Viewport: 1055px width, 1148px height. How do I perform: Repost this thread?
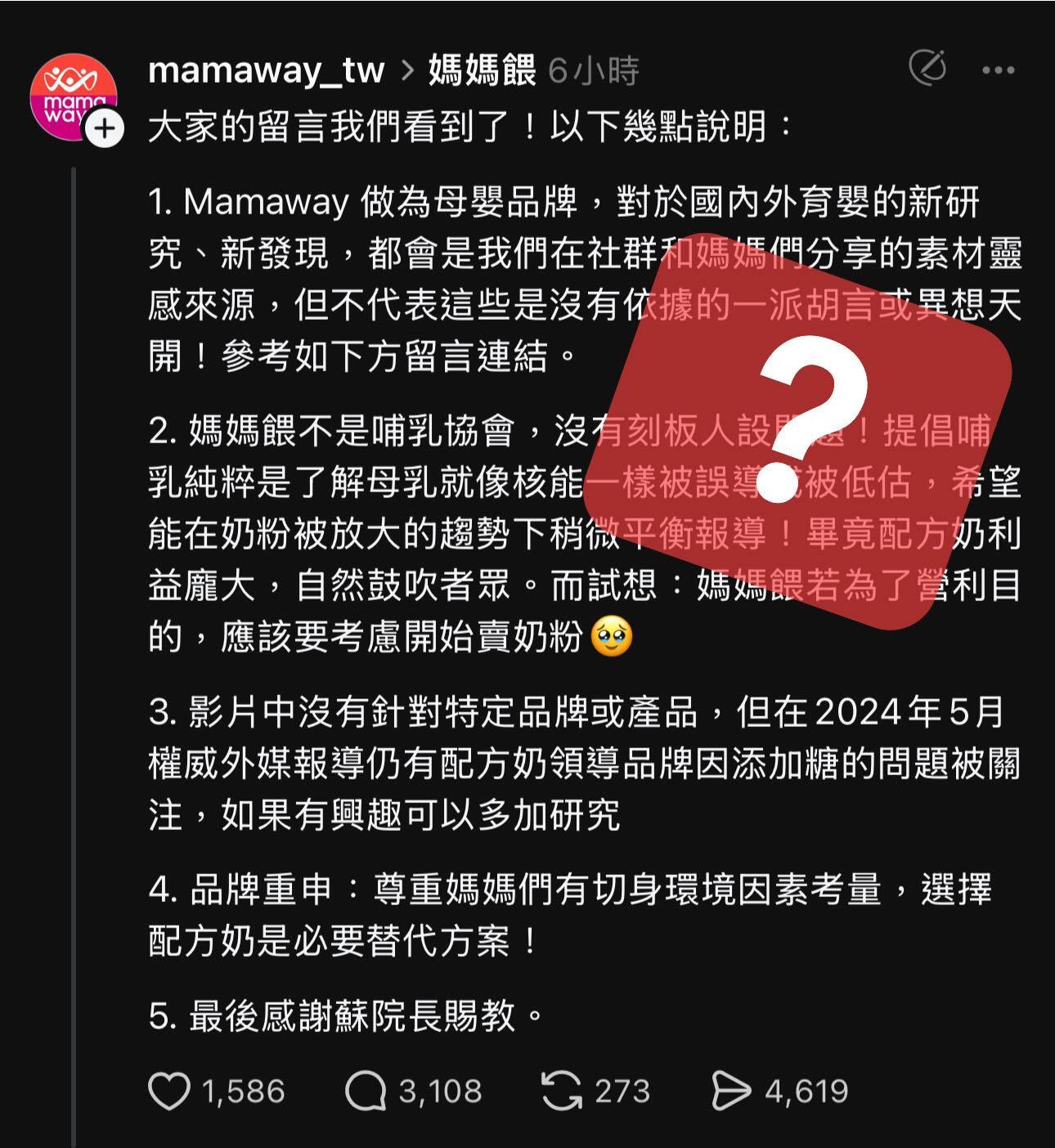(x=562, y=1091)
